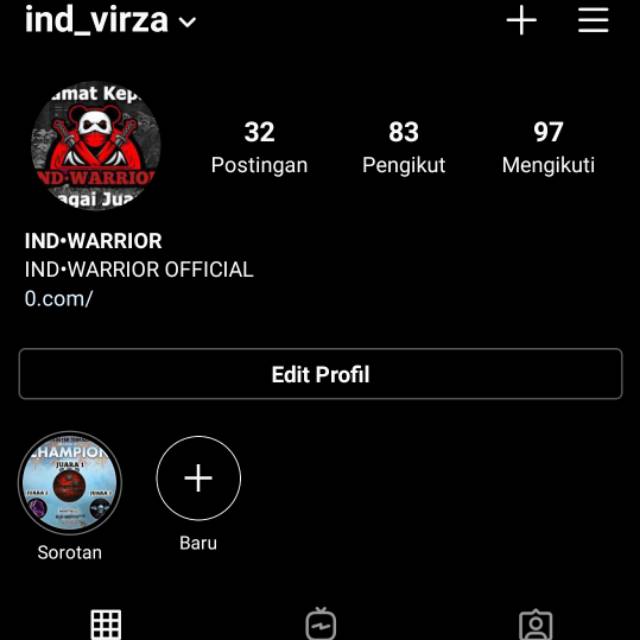This screenshot has width=640, height=640.
Task: Open the 83 Pengikut followers list
Action: pos(403,146)
